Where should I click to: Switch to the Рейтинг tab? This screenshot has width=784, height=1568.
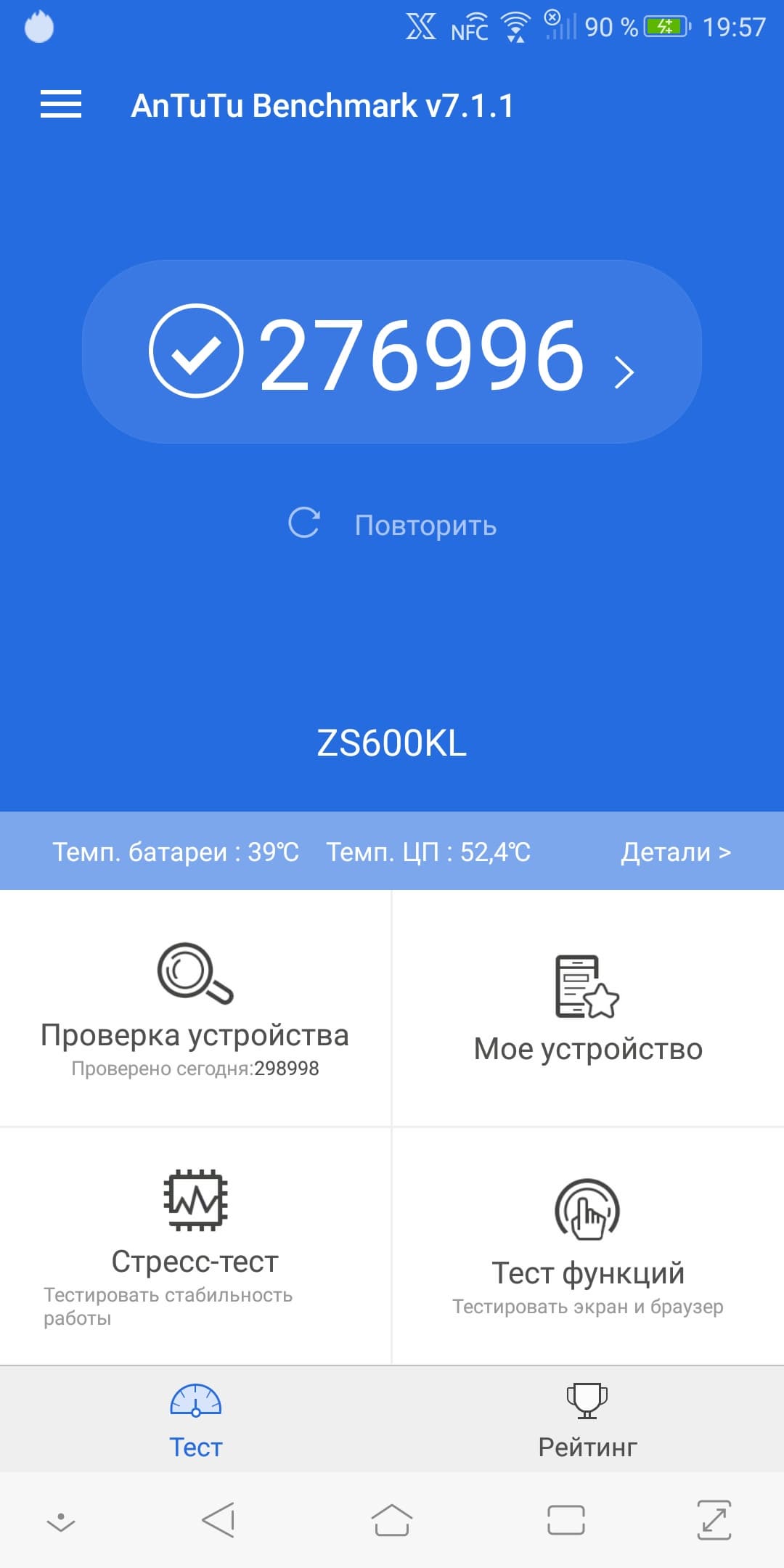pyautogui.click(x=588, y=1421)
